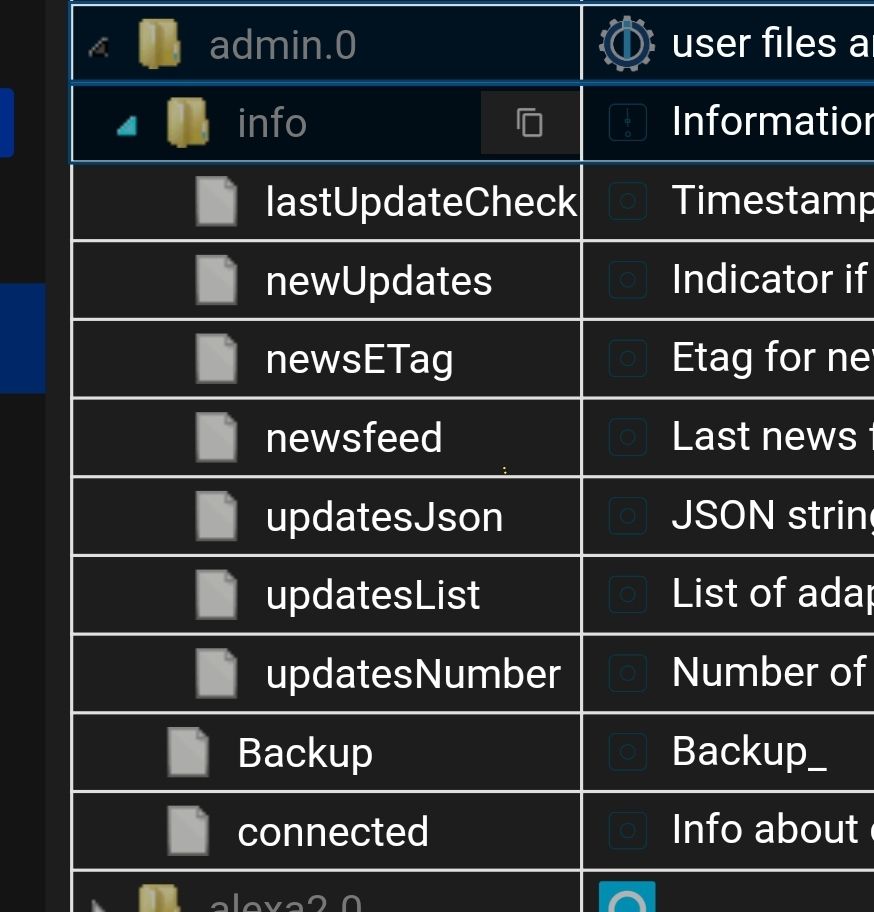Collapse the admin.0 folder arrow
Viewport: 874px width, 912px height.
click(x=99, y=46)
